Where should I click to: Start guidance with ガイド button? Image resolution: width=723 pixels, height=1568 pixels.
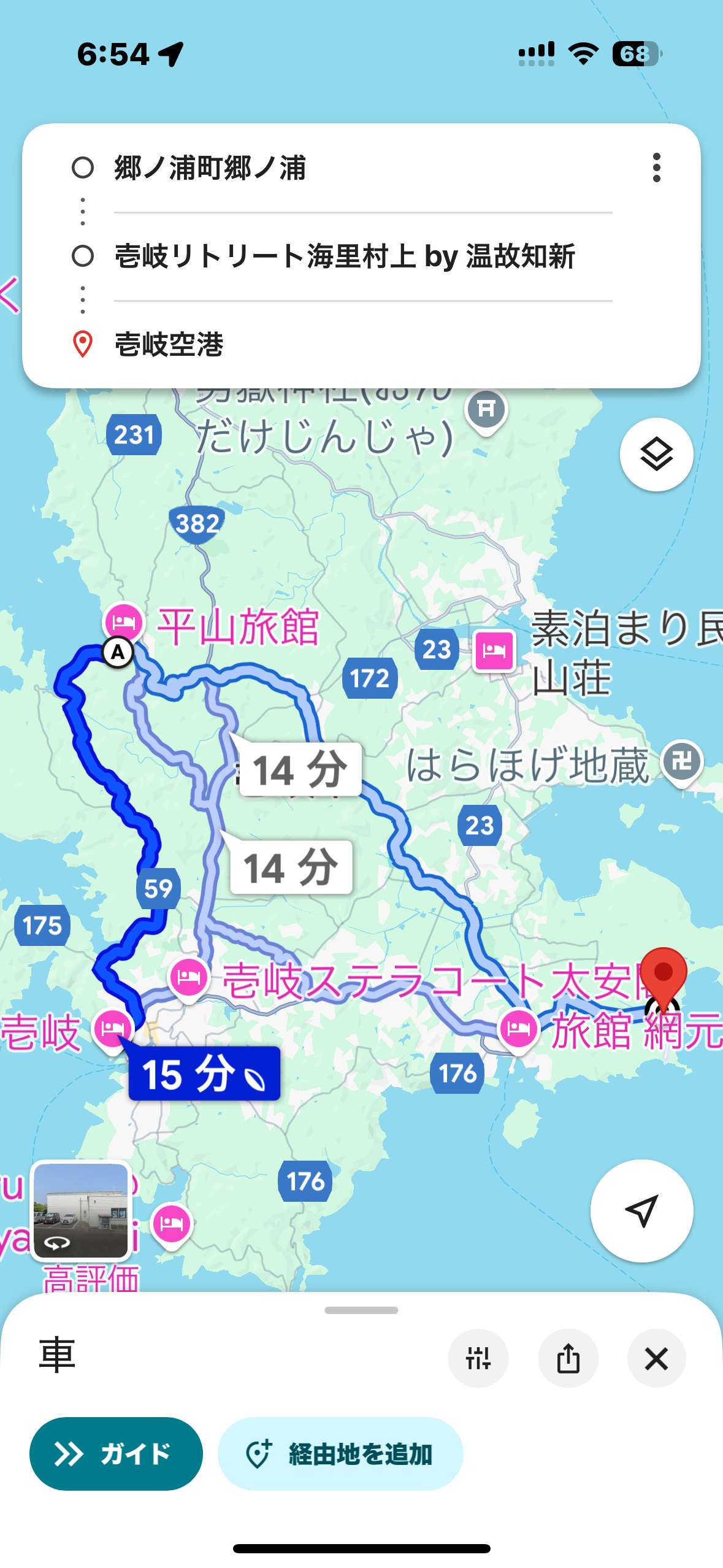(116, 1453)
